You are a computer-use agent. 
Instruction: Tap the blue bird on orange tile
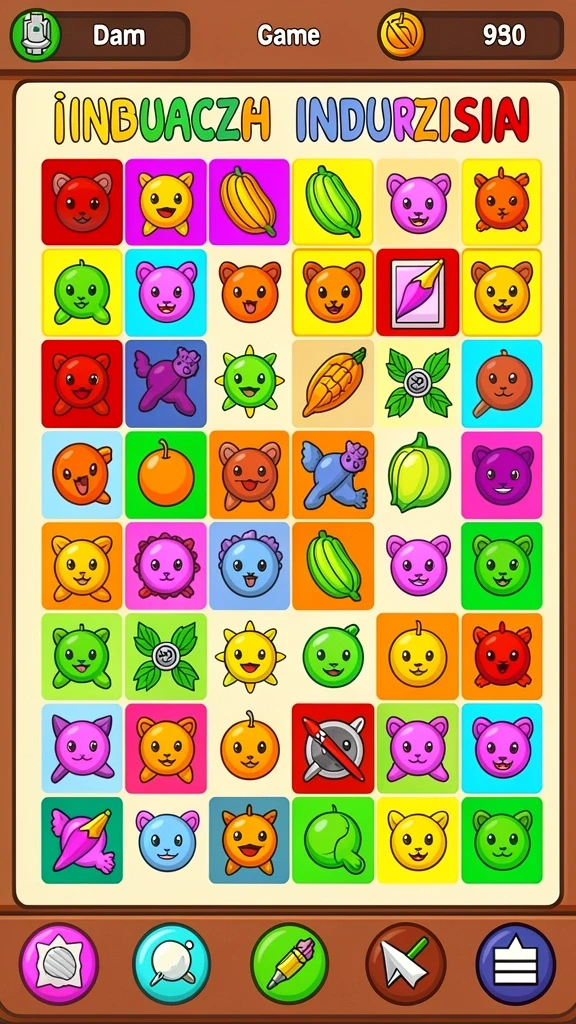pyautogui.click(x=333, y=473)
